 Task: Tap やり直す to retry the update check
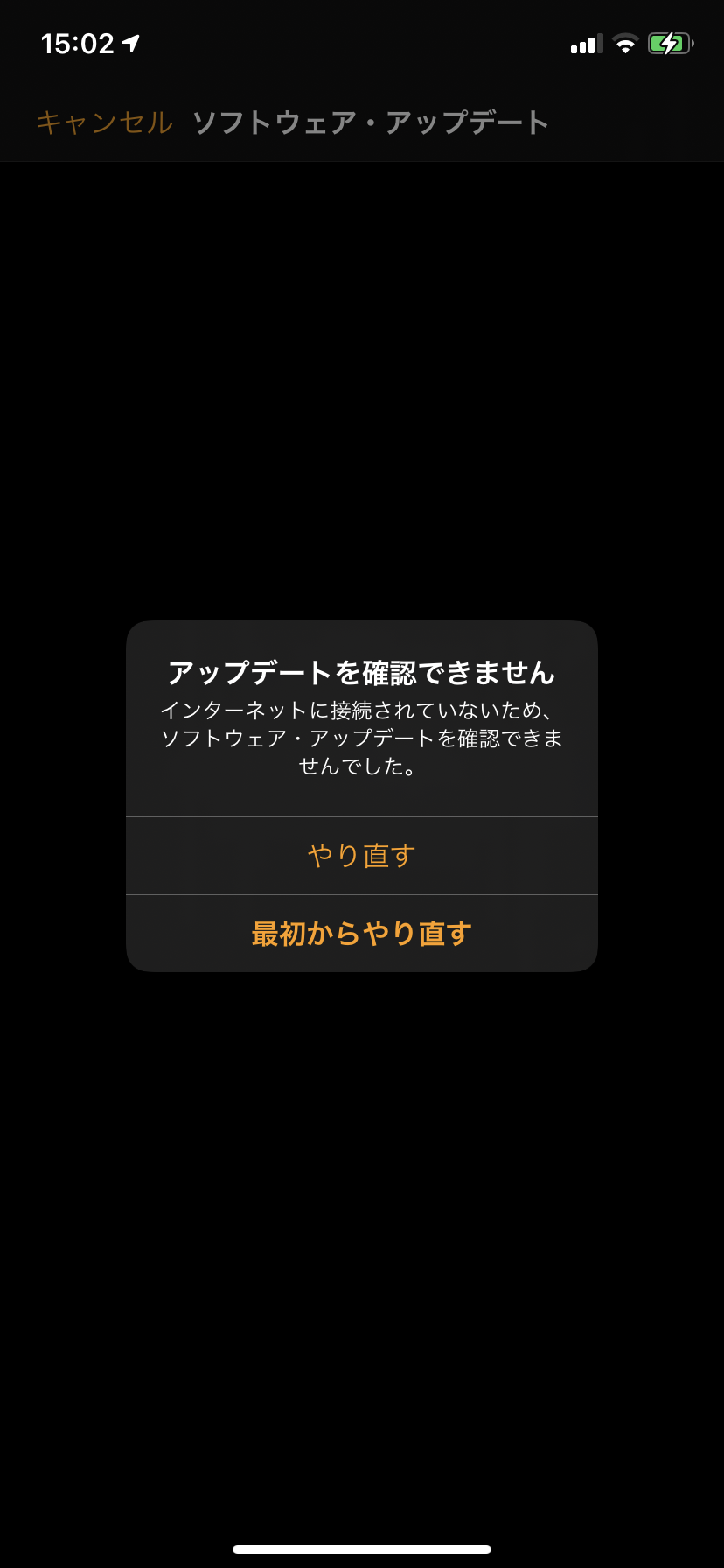coord(361,855)
